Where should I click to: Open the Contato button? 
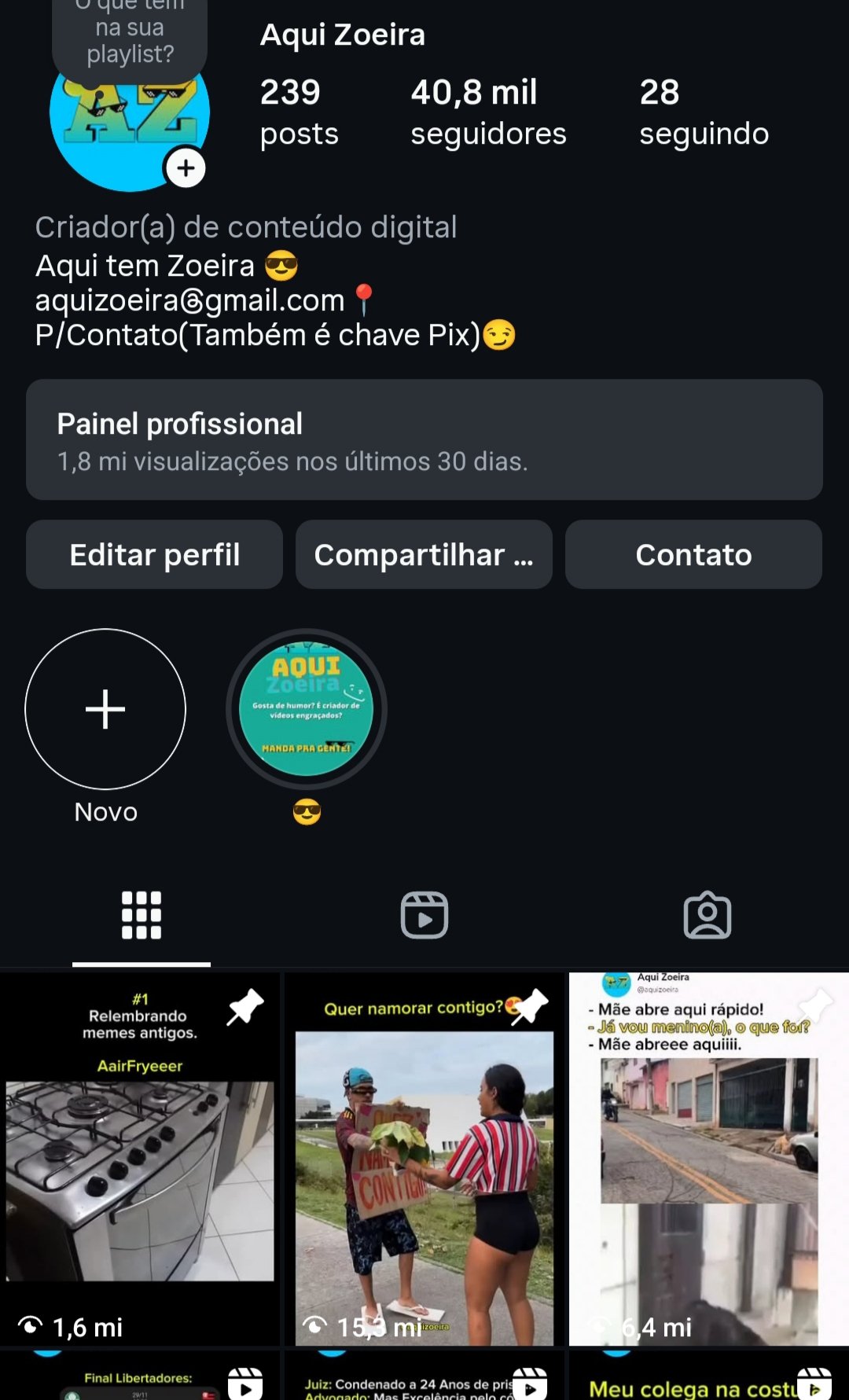click(693, 555)
